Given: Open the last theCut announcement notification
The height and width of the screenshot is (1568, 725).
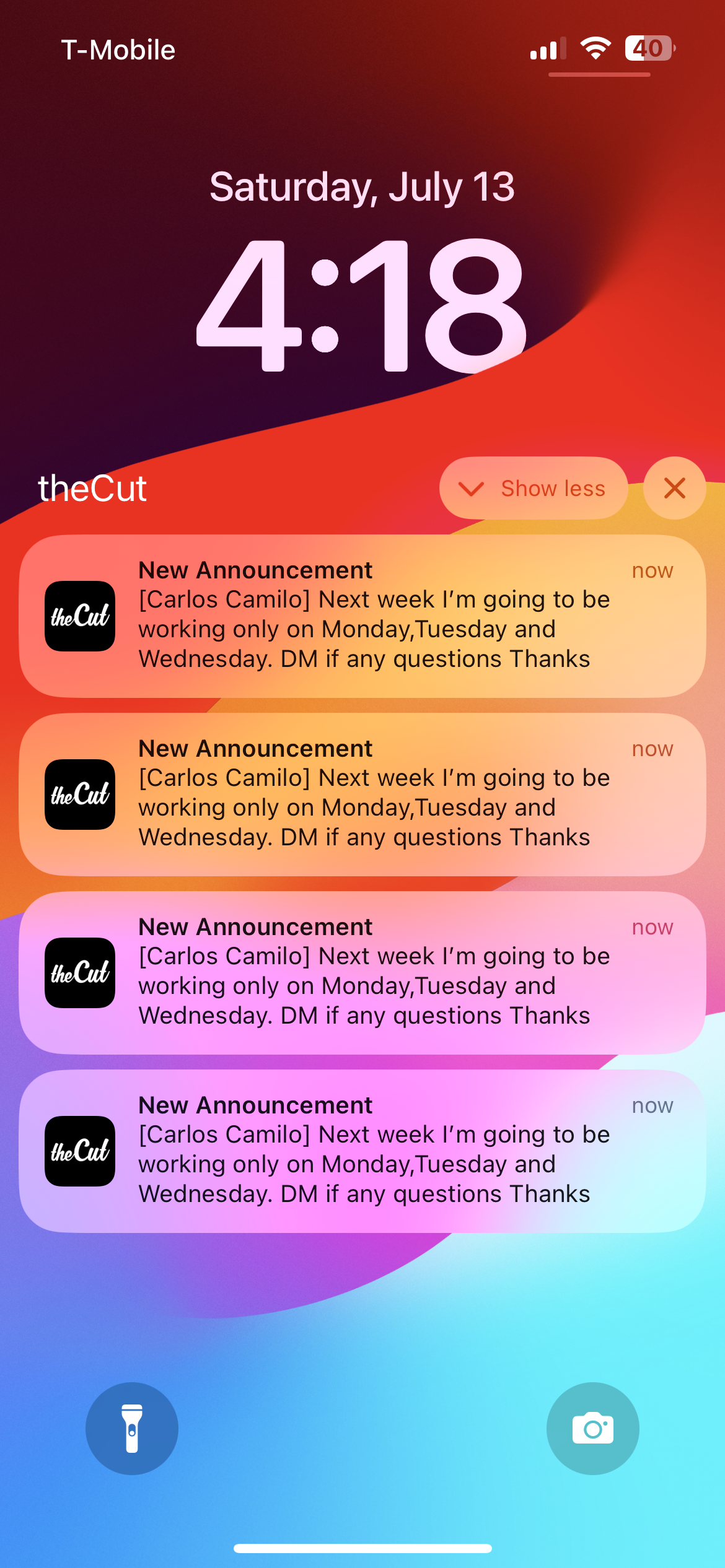Looking at the screenshot, I should [x=362, y=1151].
